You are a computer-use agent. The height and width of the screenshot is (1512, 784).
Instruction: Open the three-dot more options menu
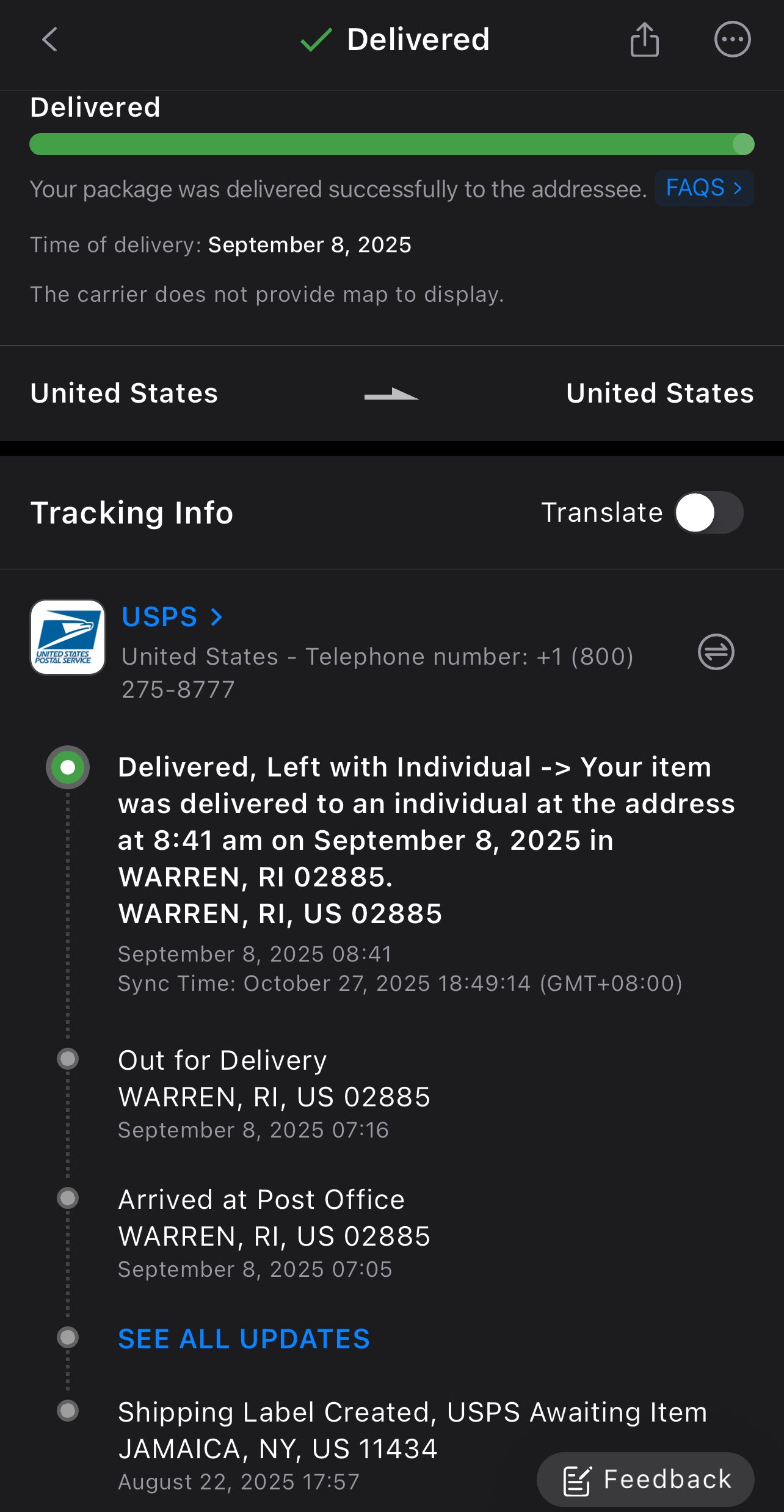[732, 40]
